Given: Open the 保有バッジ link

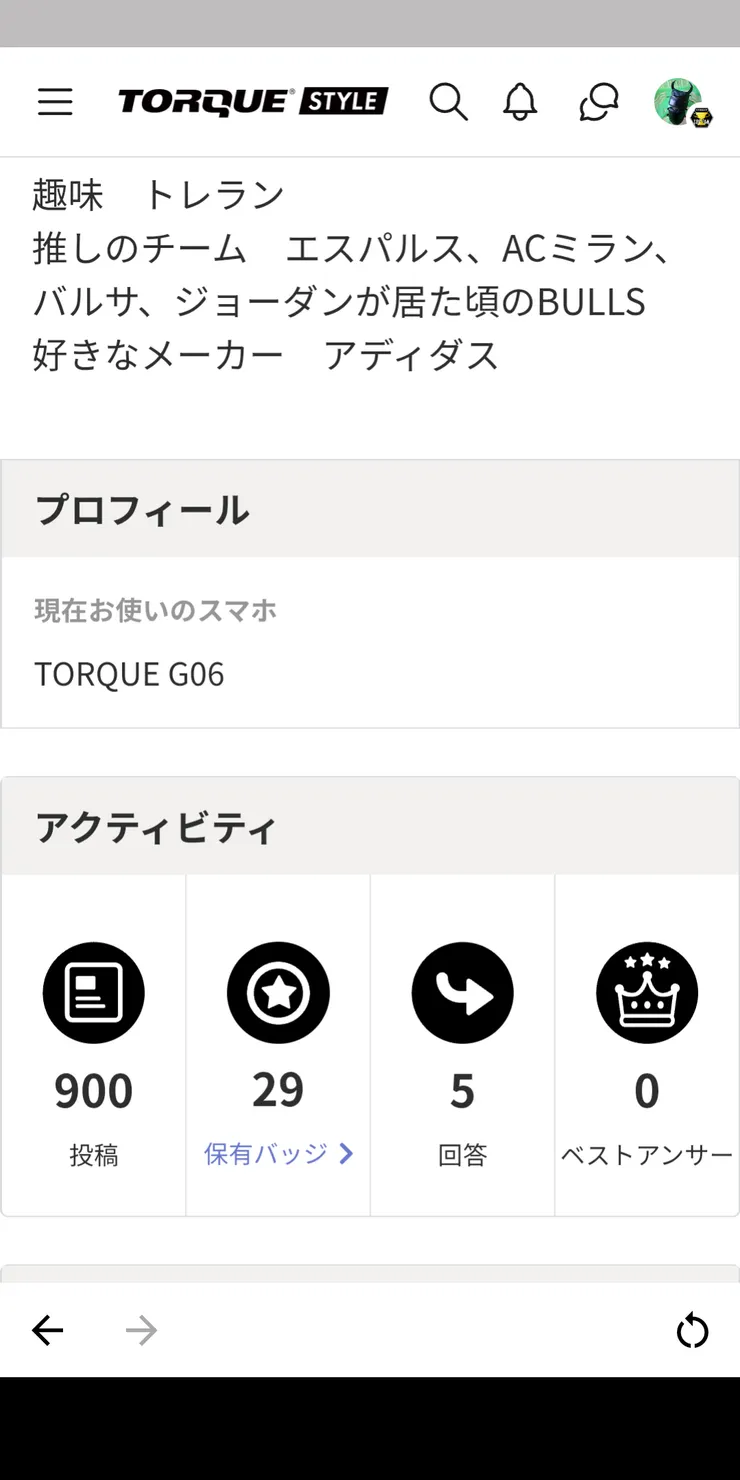Looking at the screenshot, I should [263, 1155].
